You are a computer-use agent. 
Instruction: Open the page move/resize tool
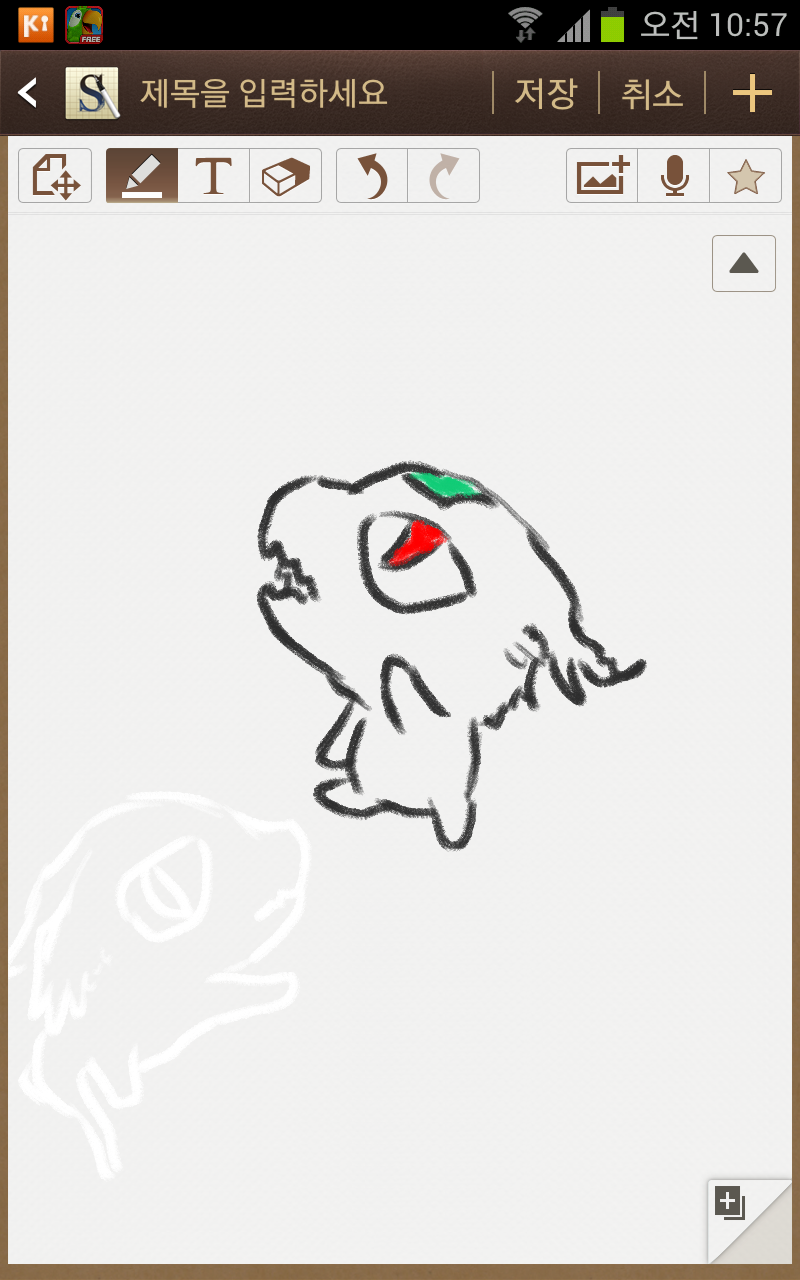tap(55, 176)
